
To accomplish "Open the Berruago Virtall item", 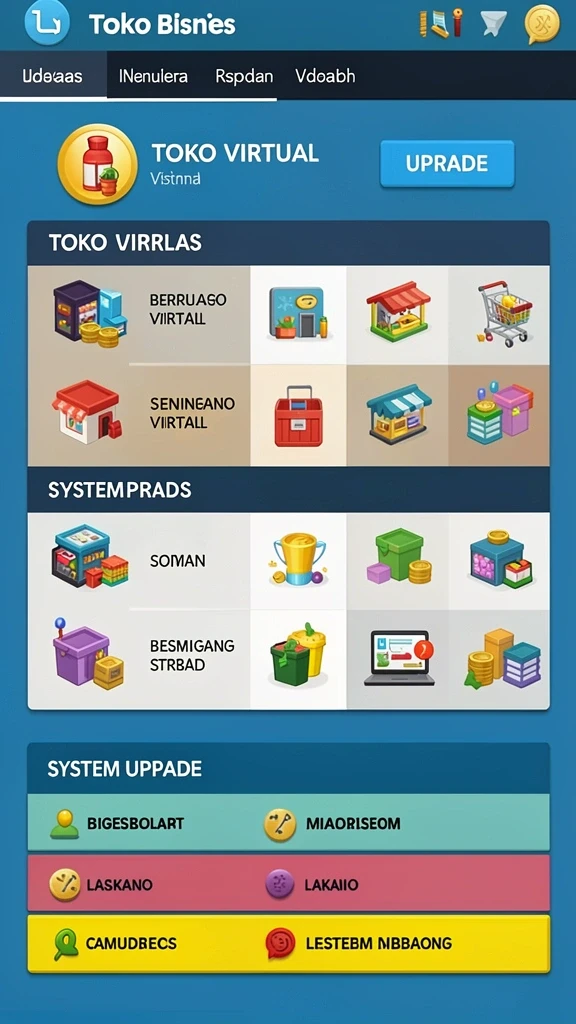I will point(138,315).
